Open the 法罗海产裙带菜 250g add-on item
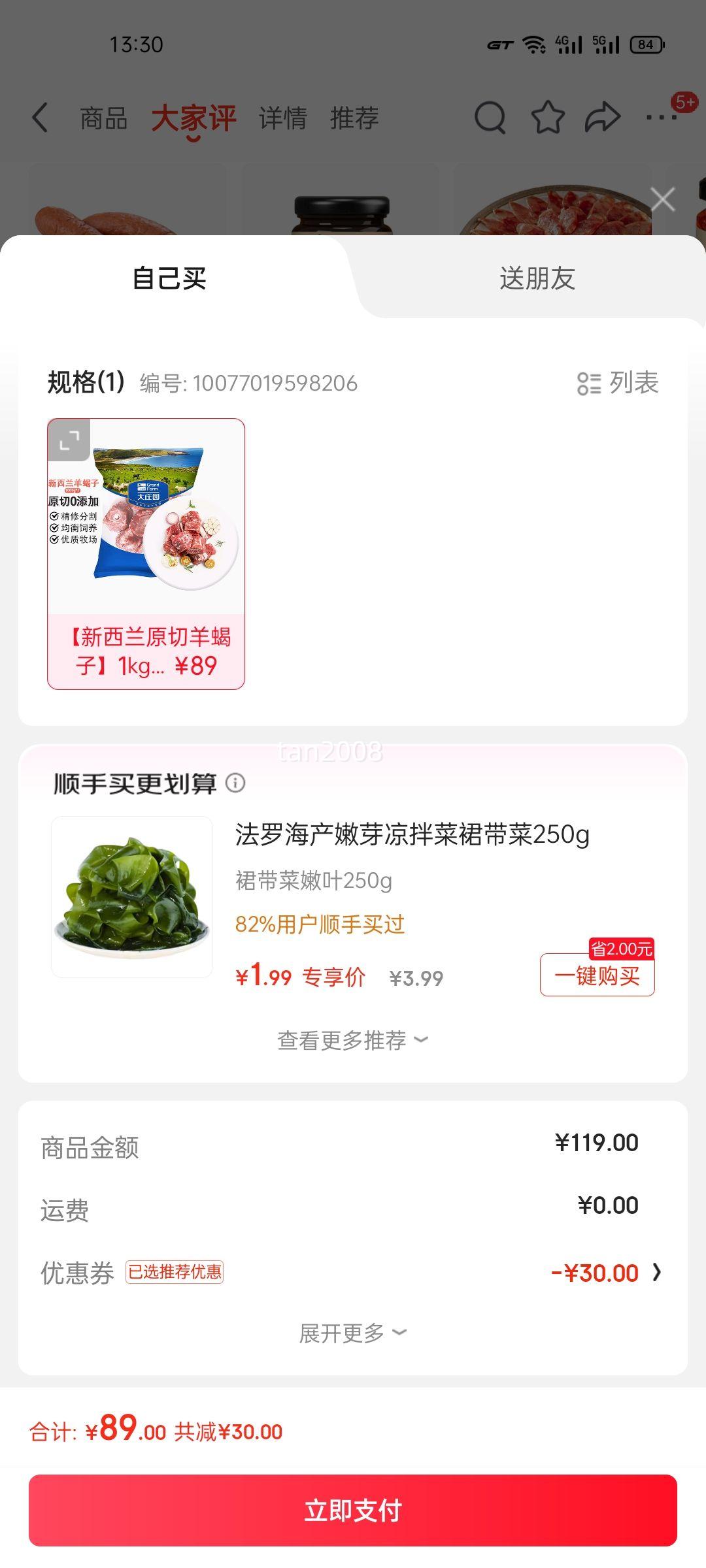The height and width of the screenshot is (1568, 706). (x=412, y=834)
